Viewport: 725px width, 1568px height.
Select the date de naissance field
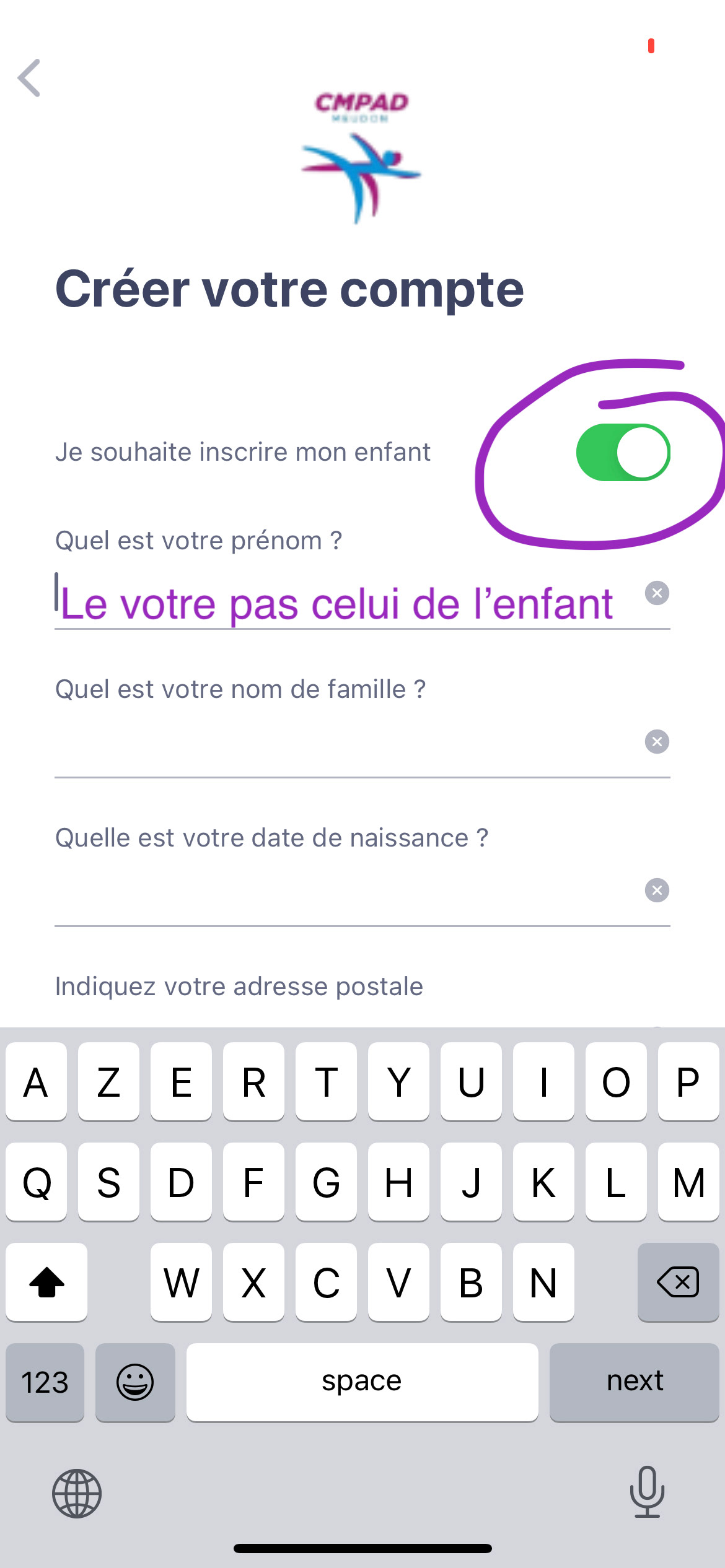pos(347,892)
